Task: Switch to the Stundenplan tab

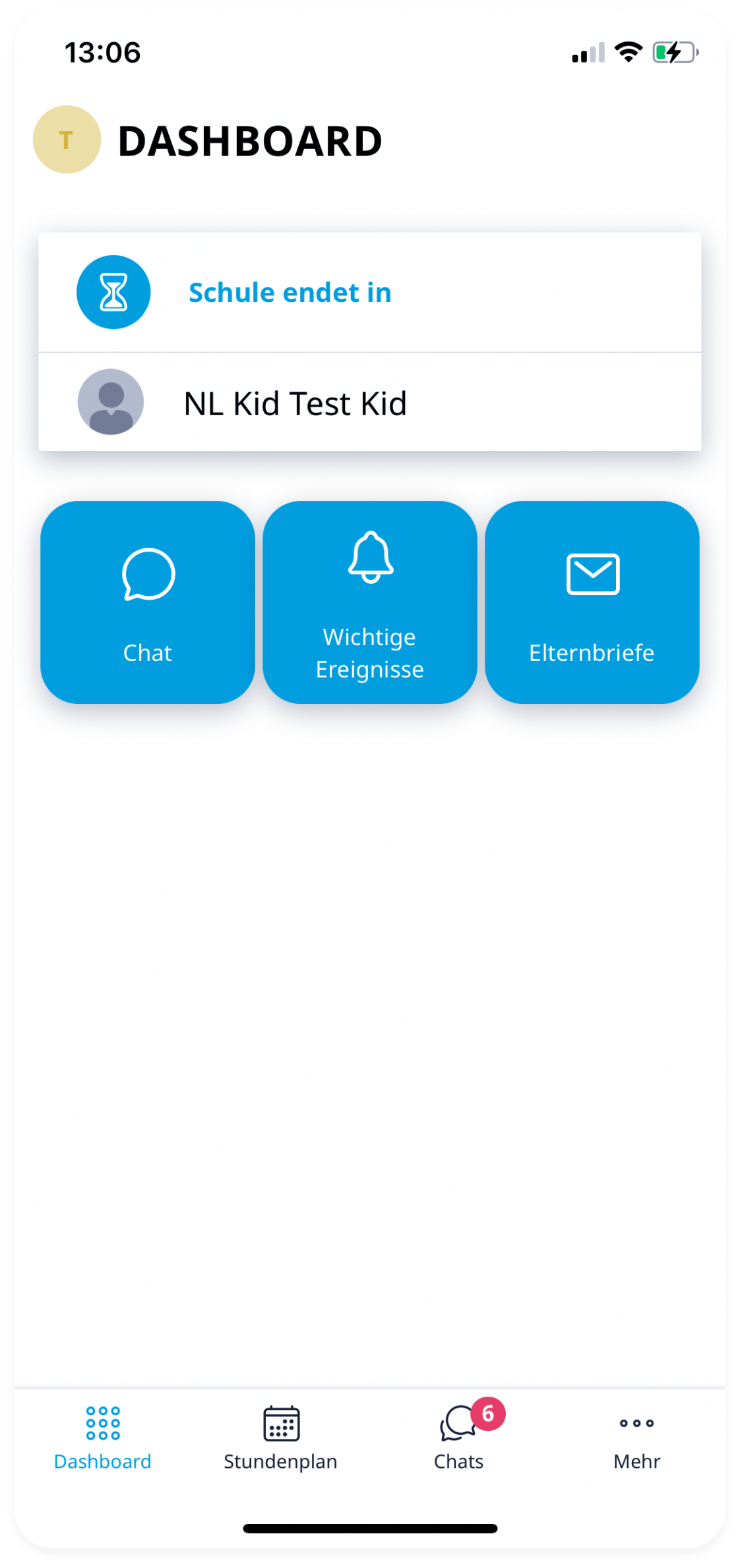Action: [x=280, y=1437]
